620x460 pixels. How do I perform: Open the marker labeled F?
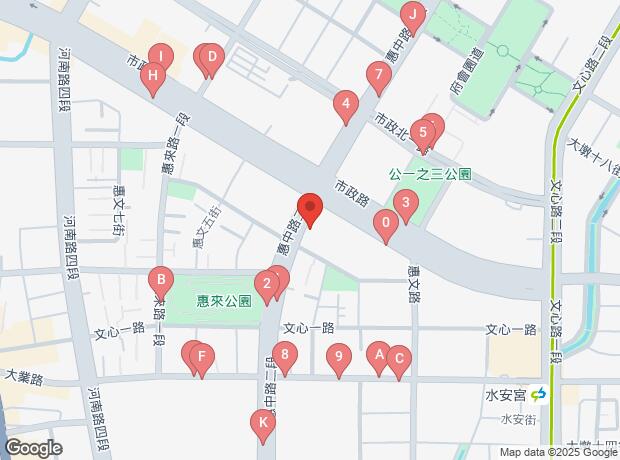coord(201,357)
